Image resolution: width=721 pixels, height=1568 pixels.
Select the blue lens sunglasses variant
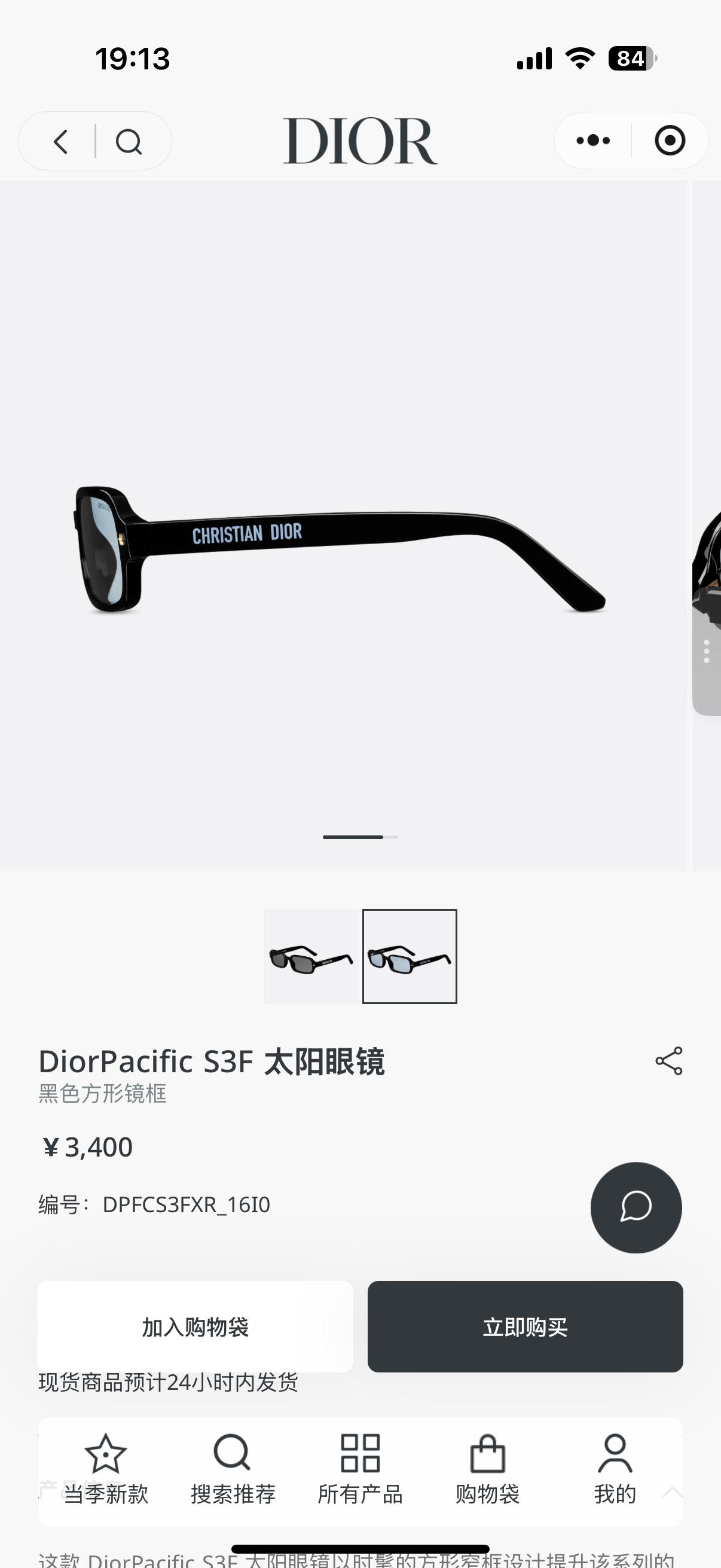point(410,956)
